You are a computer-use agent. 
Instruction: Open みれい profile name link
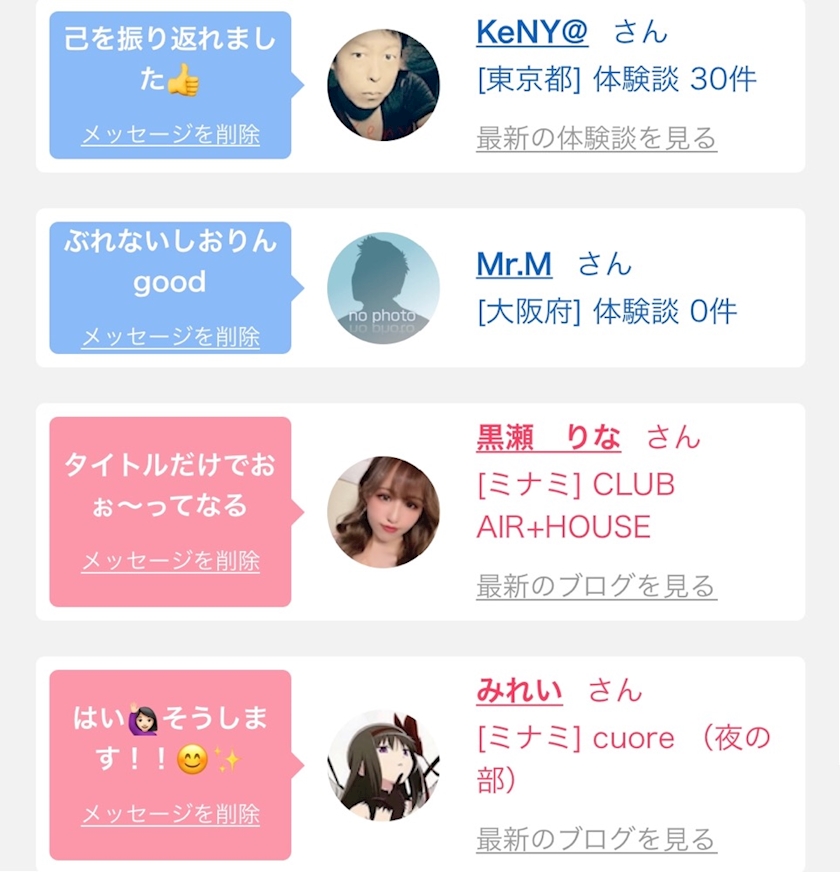tap(519, 691)
